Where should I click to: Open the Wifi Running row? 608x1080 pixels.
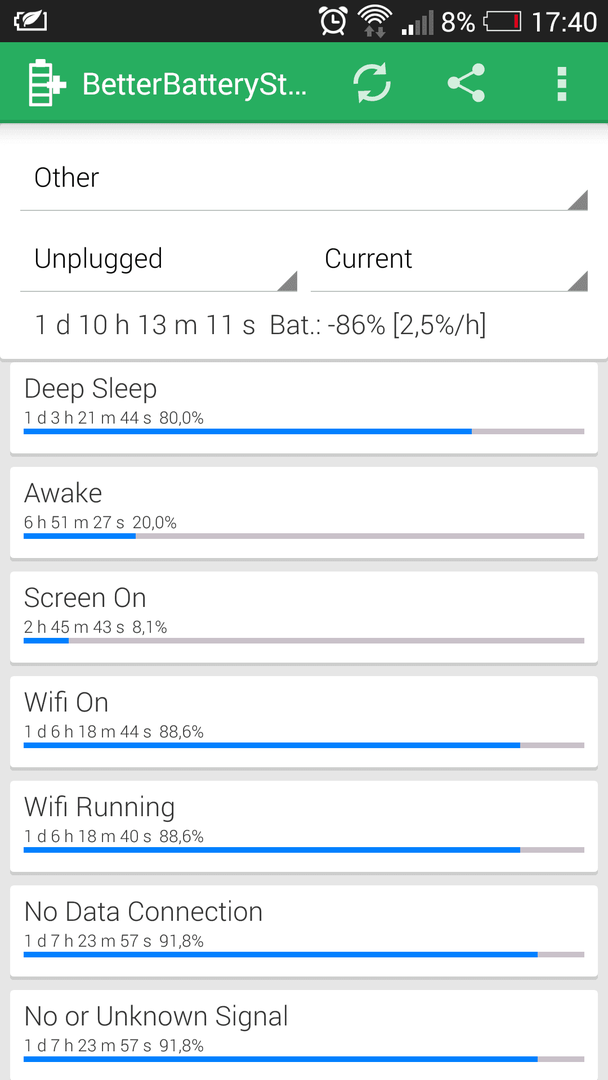(x=304, y=827)
